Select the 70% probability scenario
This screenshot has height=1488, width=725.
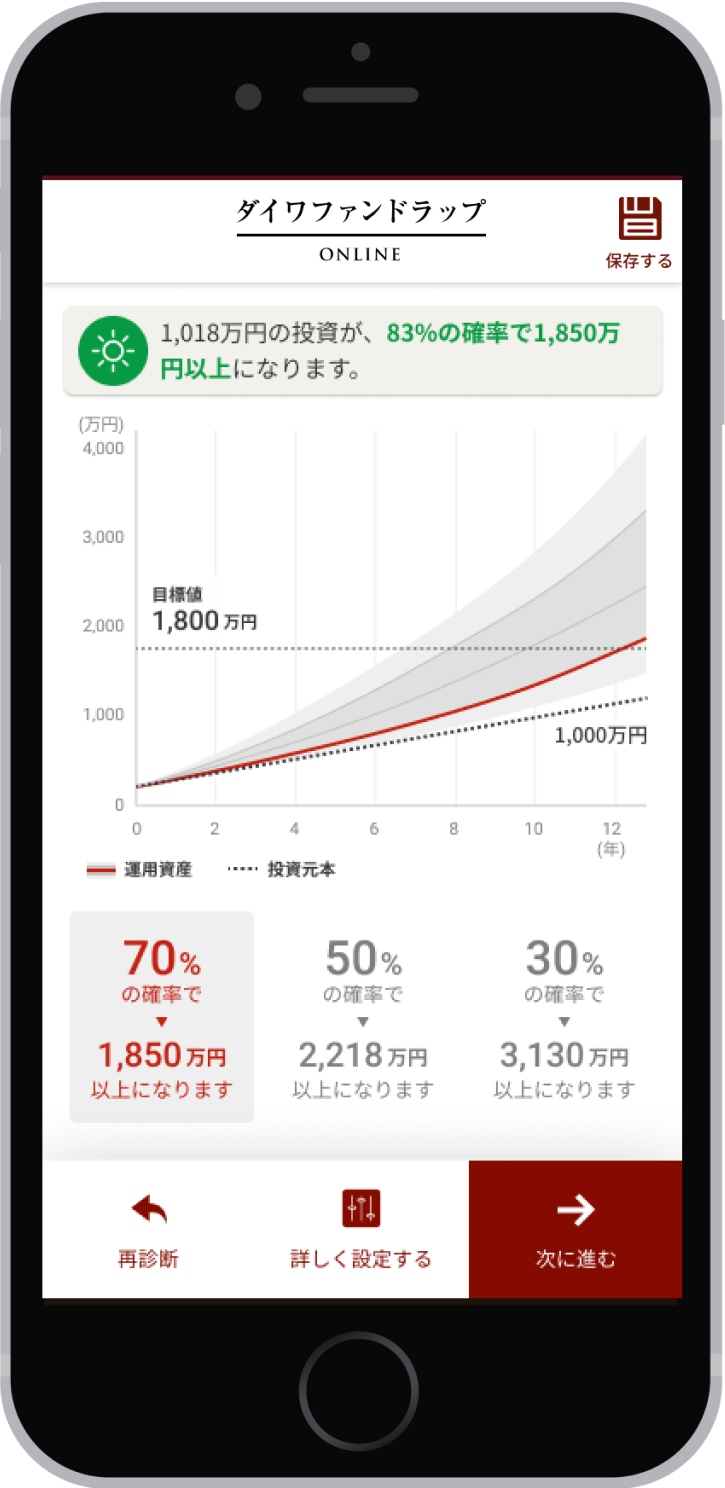pos(162,1017)
